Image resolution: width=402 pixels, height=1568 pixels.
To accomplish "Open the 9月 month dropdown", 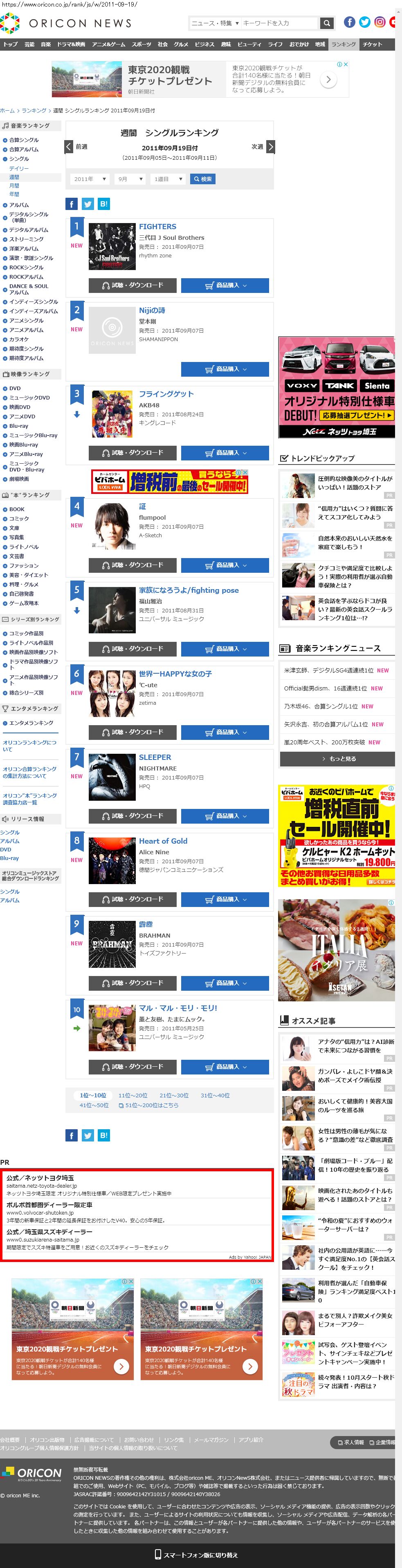I will point(130,179).
